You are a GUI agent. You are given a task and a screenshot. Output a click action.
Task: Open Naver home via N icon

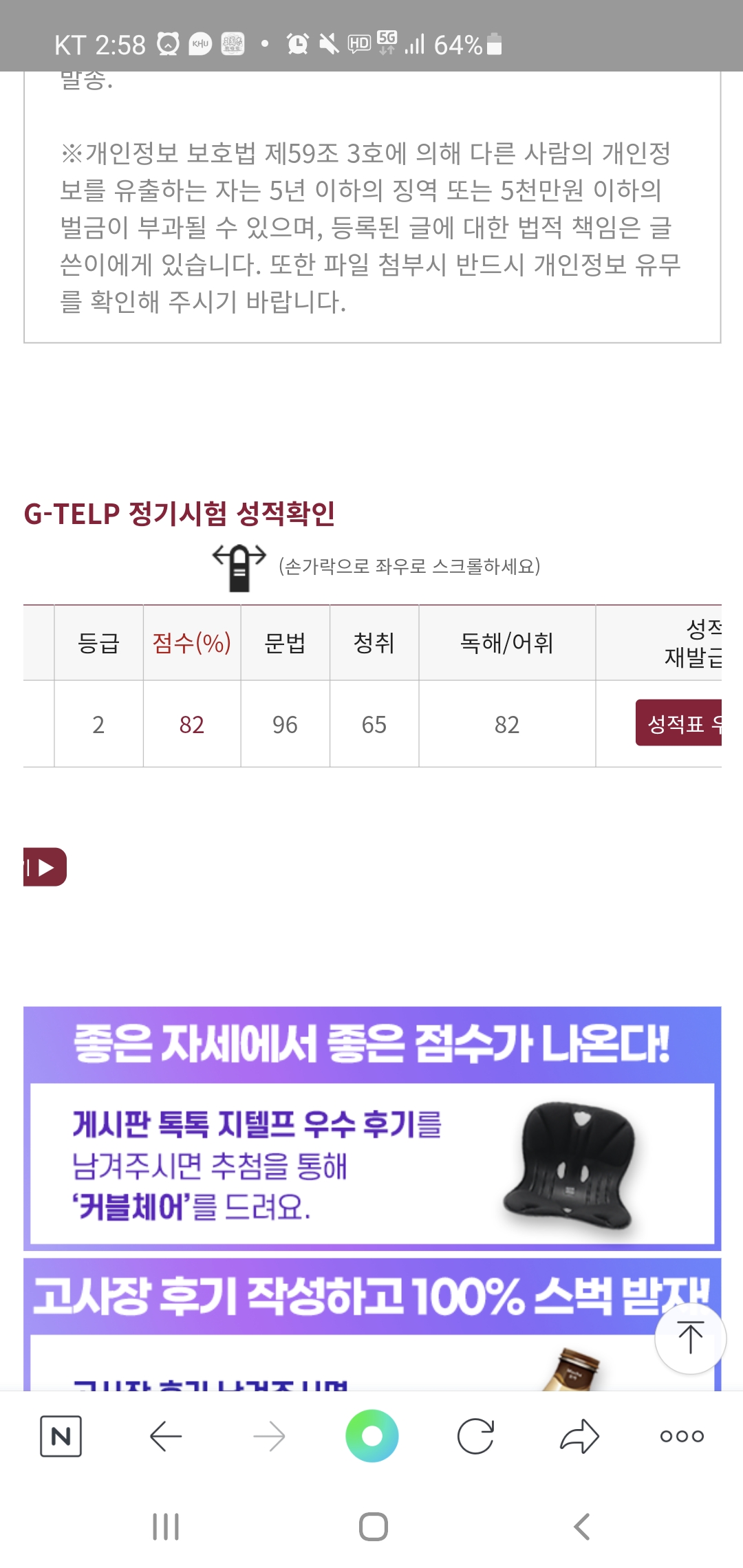pyautogui.click(x=61, y=1436)
